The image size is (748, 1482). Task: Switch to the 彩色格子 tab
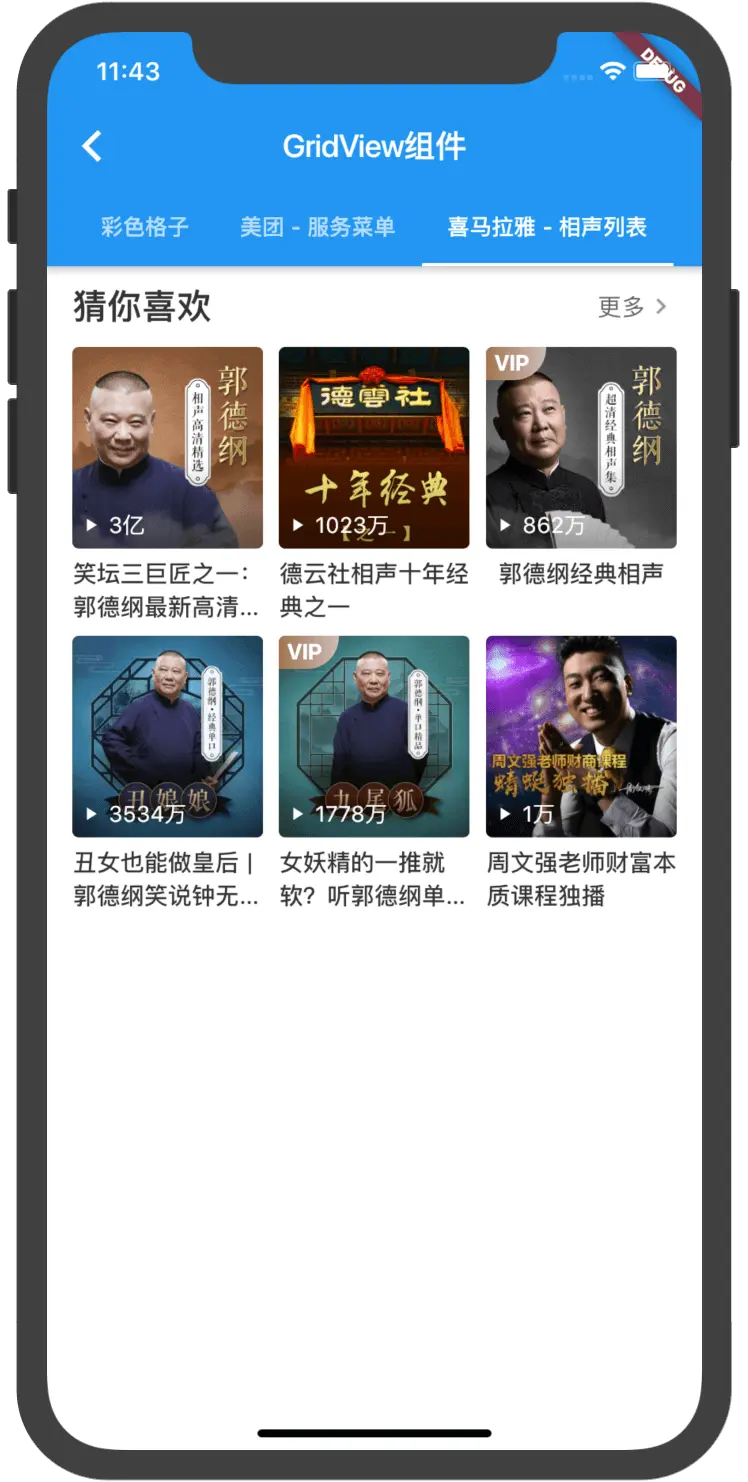click(x=146, y=228)
